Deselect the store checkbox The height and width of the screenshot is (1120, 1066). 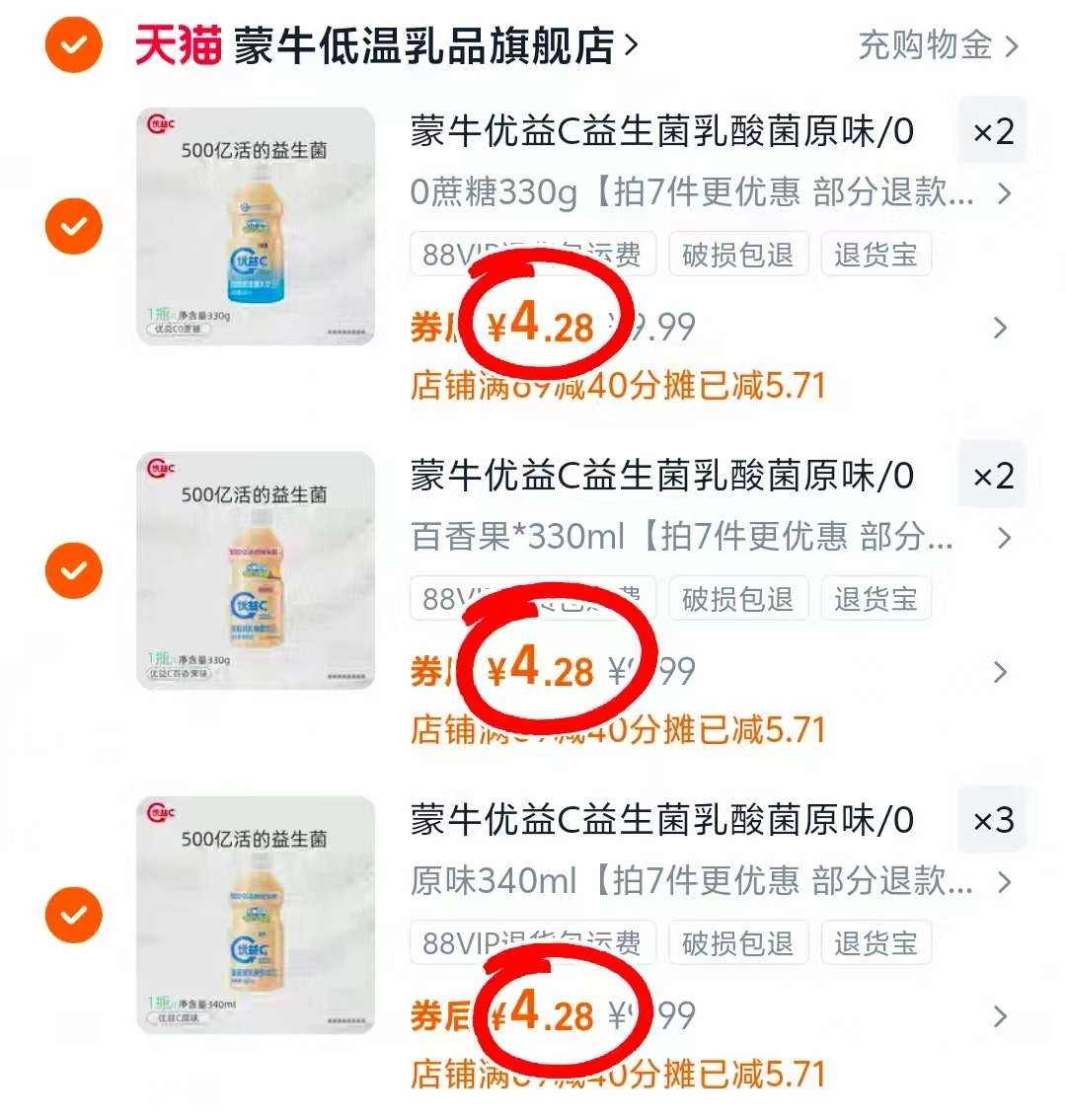tap(73, 44)
